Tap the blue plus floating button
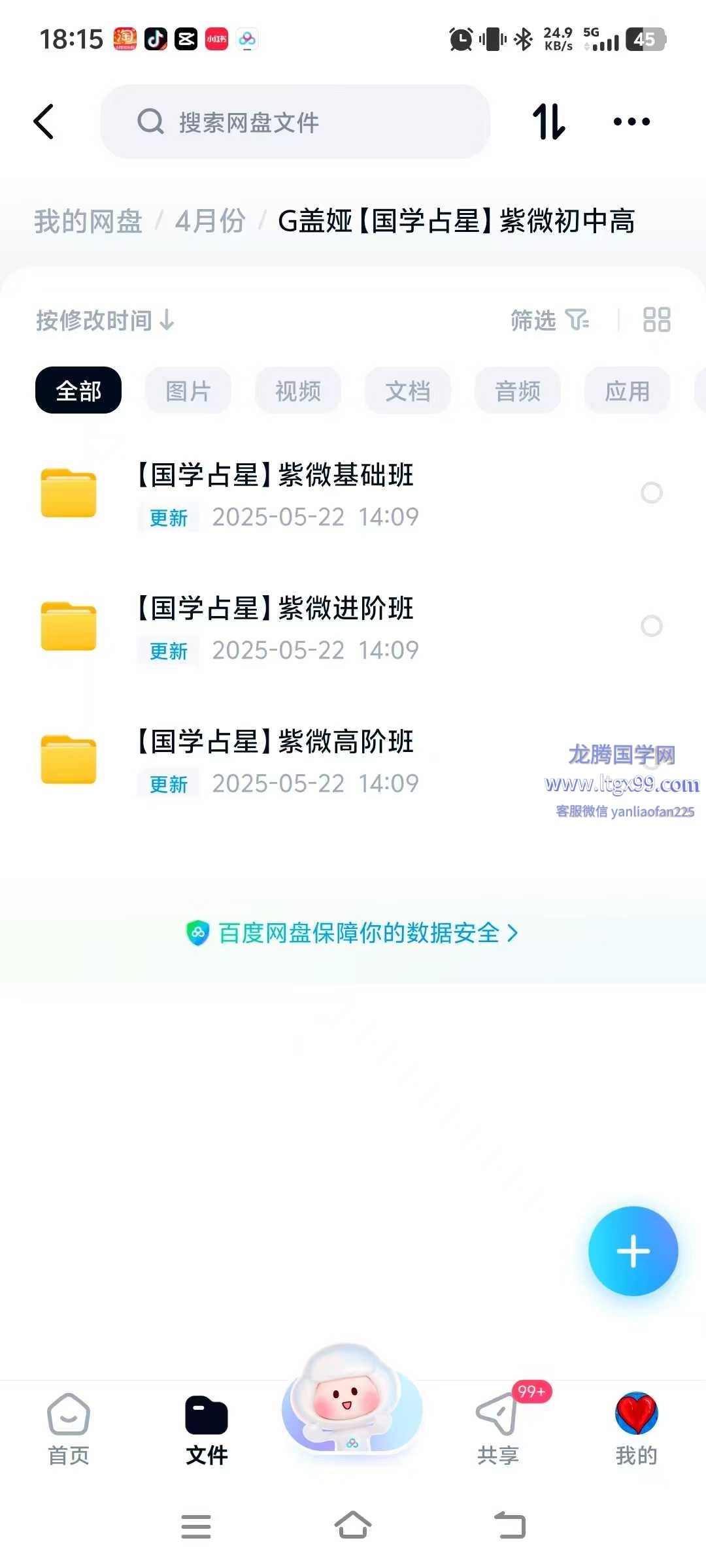The image size is (706, 1568). tap(633, 1251)
